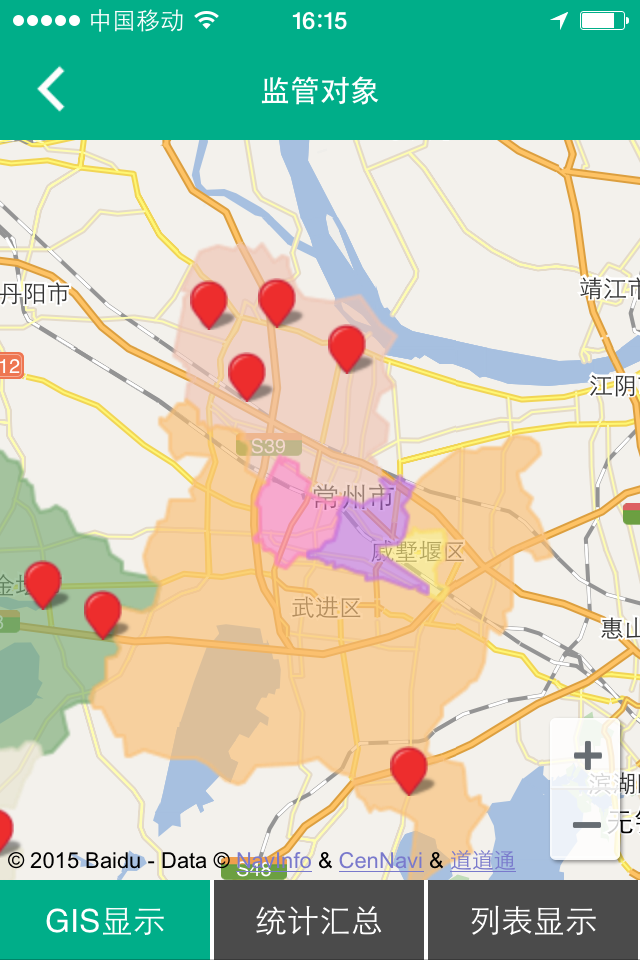The width and height of the screenshot is (640, 960).
Task: Open the NavInfo link
Action: pos(273,860)
